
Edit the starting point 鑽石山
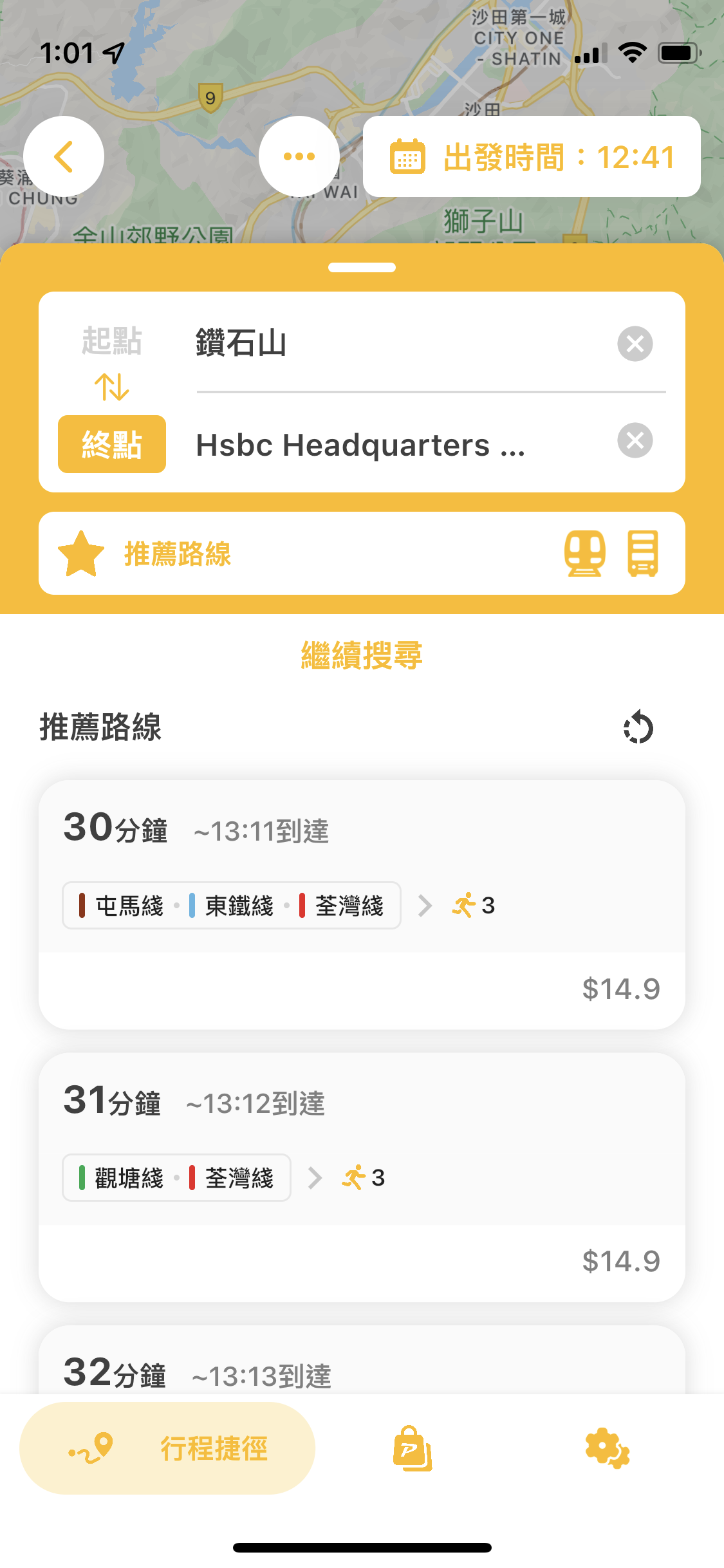(399, 342)
